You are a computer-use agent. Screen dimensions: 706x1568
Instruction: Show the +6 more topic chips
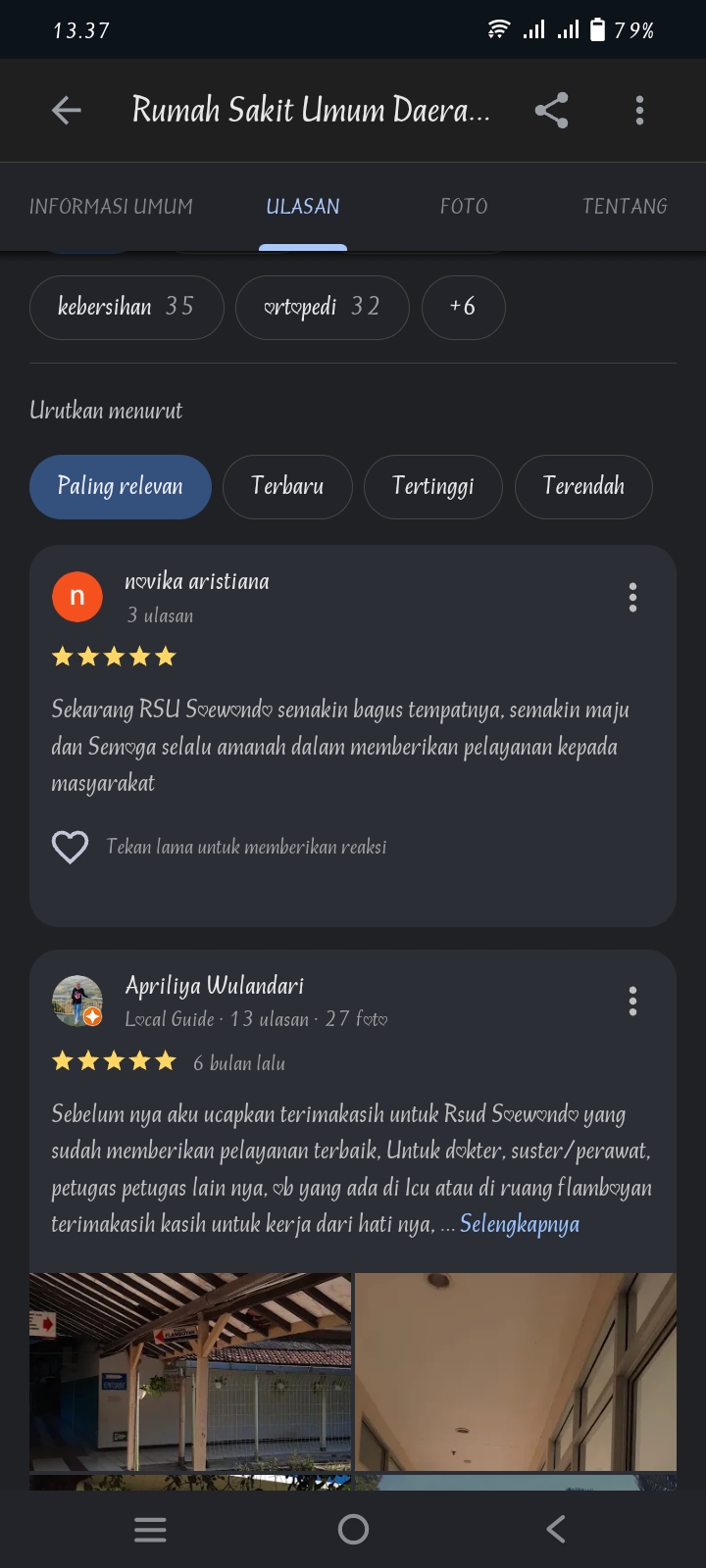[x=463, y=308]
